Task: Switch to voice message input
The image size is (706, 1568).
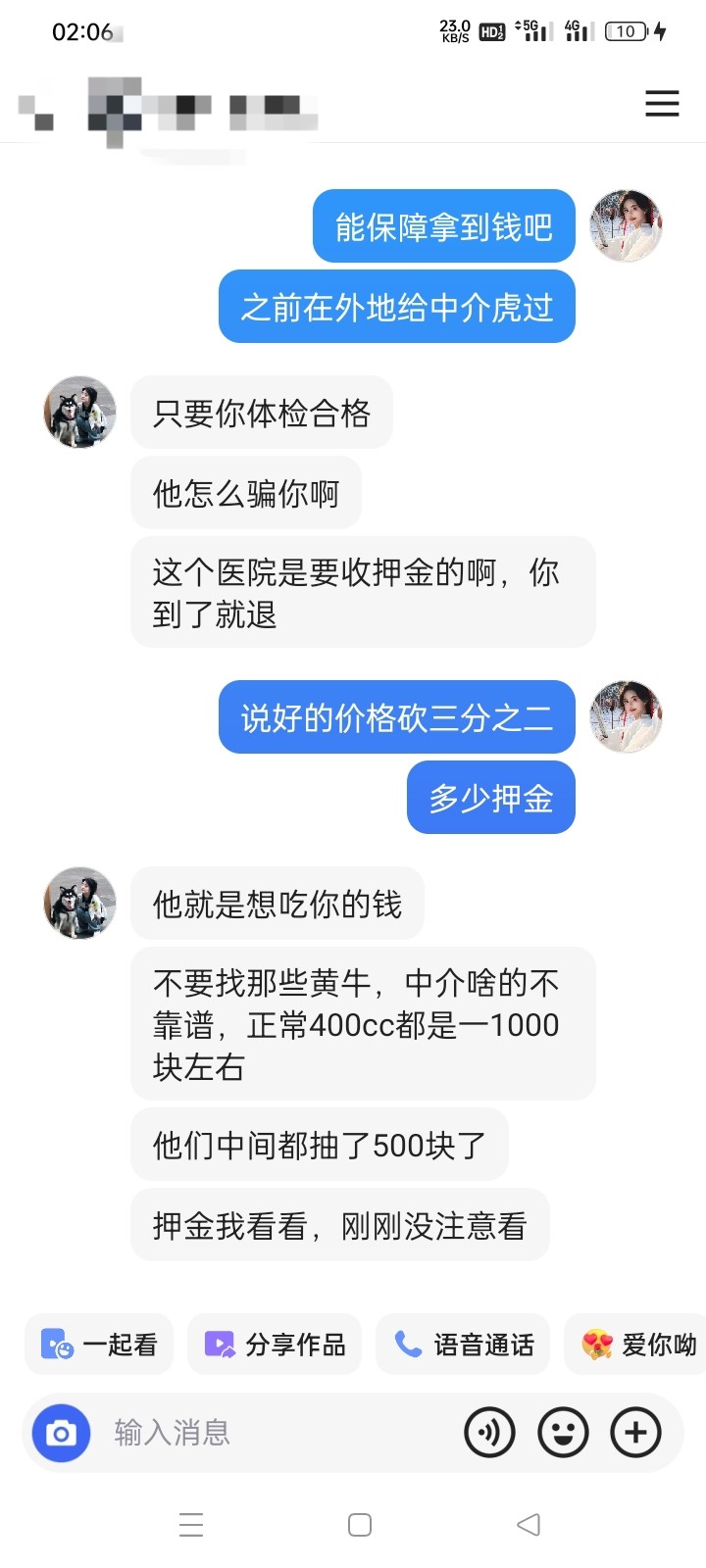Action: [489, 1434]
